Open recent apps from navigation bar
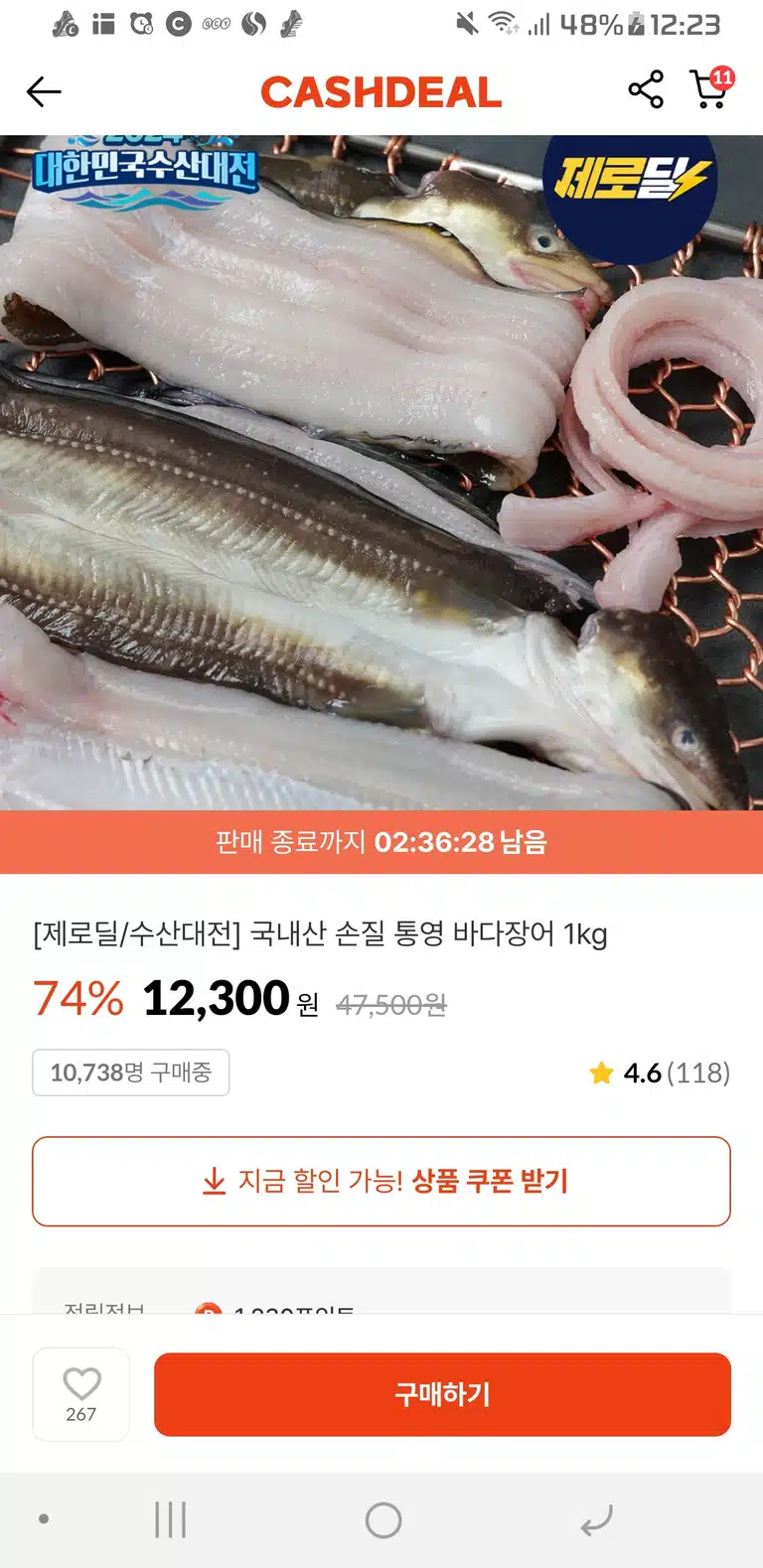 point(171,1520)
